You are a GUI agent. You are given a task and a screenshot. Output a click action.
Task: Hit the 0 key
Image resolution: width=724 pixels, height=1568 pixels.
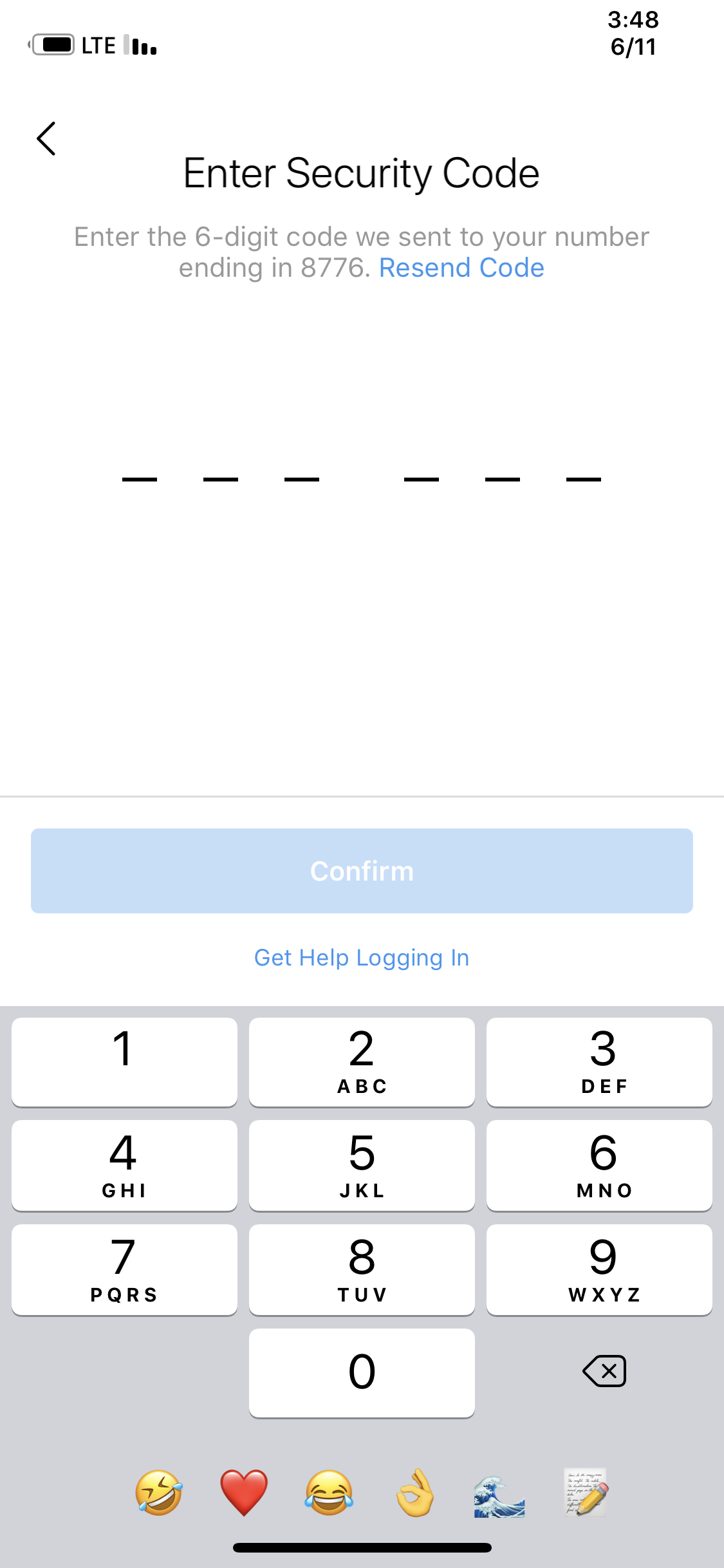pyautogui.click(x=362, y=1373)
